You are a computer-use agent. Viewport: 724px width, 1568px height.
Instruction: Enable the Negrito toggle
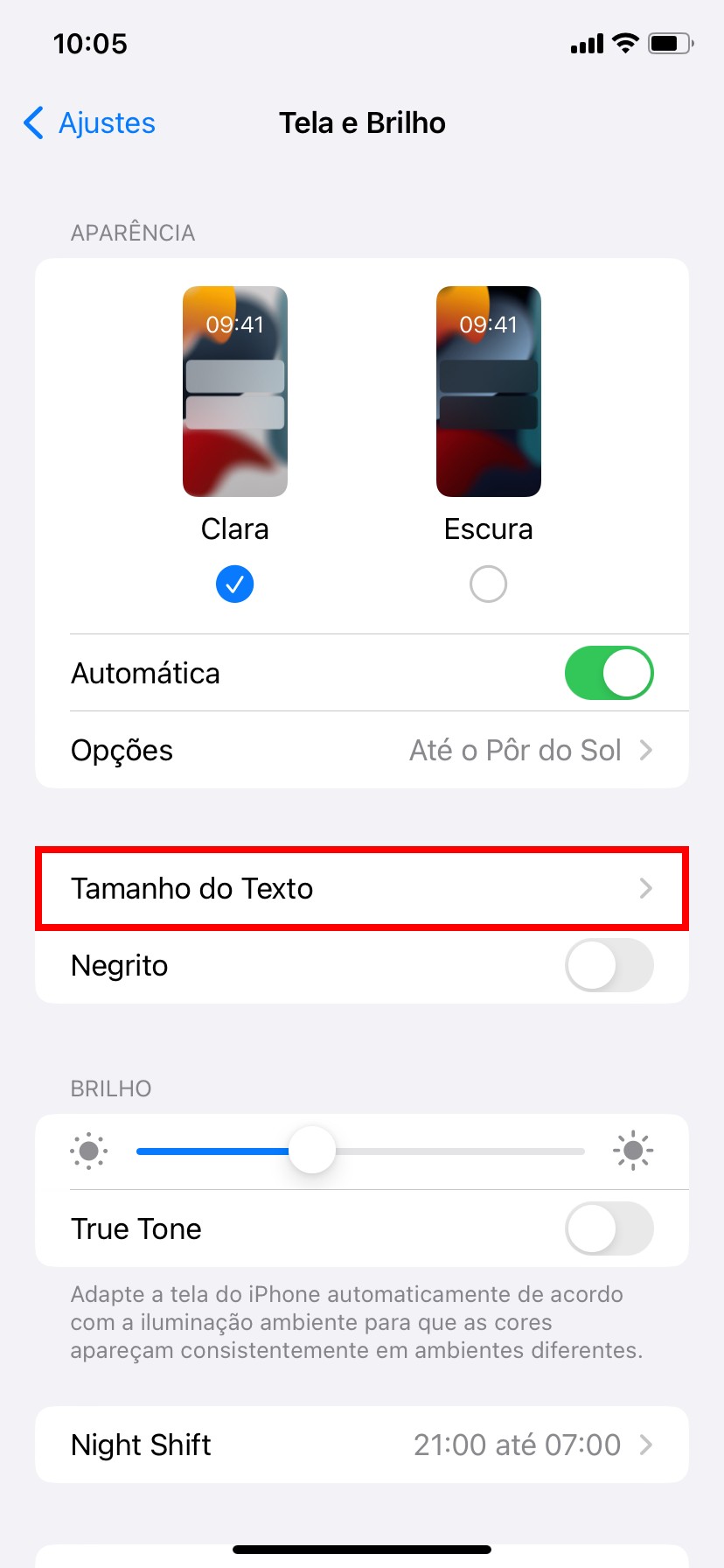(x=609, y=965)
